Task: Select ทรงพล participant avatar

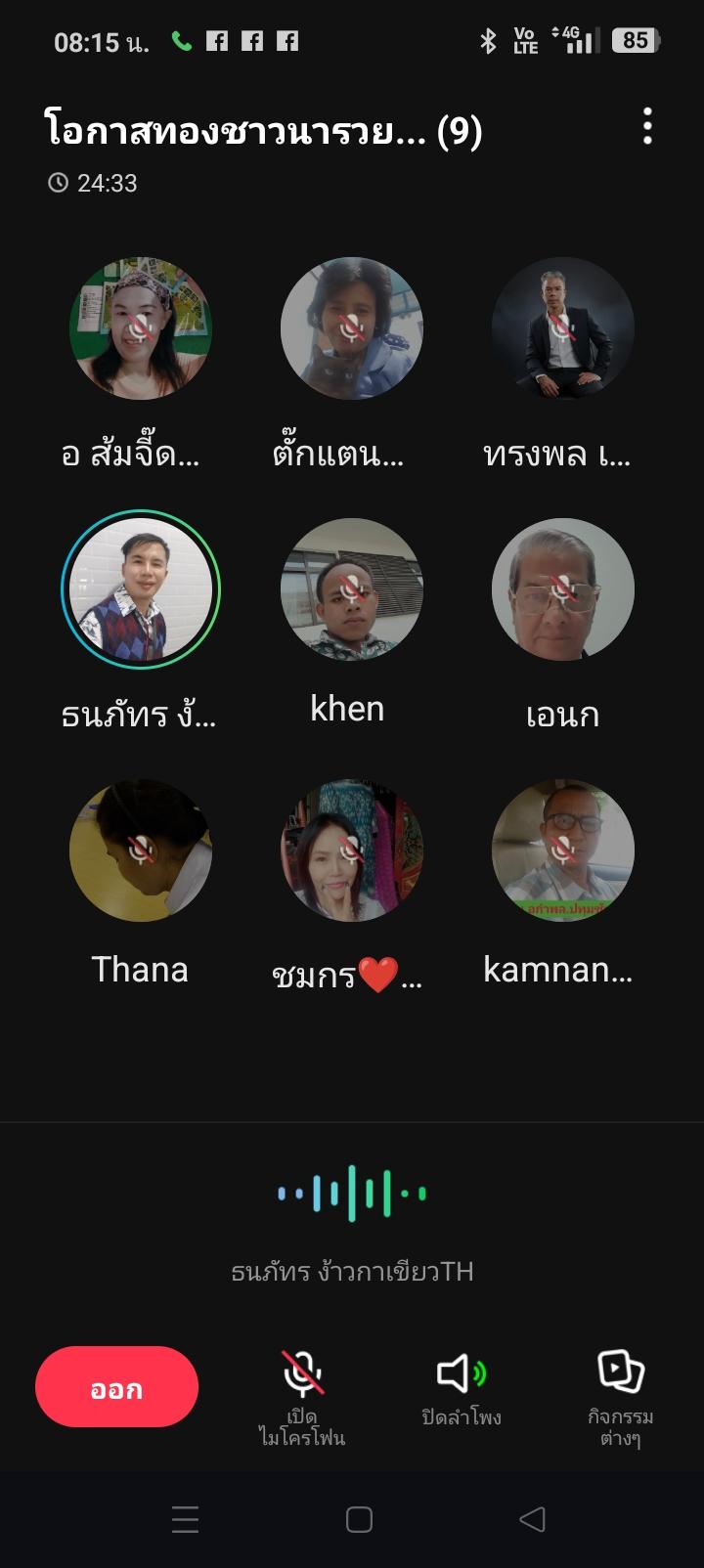Action: pos(563,328)
